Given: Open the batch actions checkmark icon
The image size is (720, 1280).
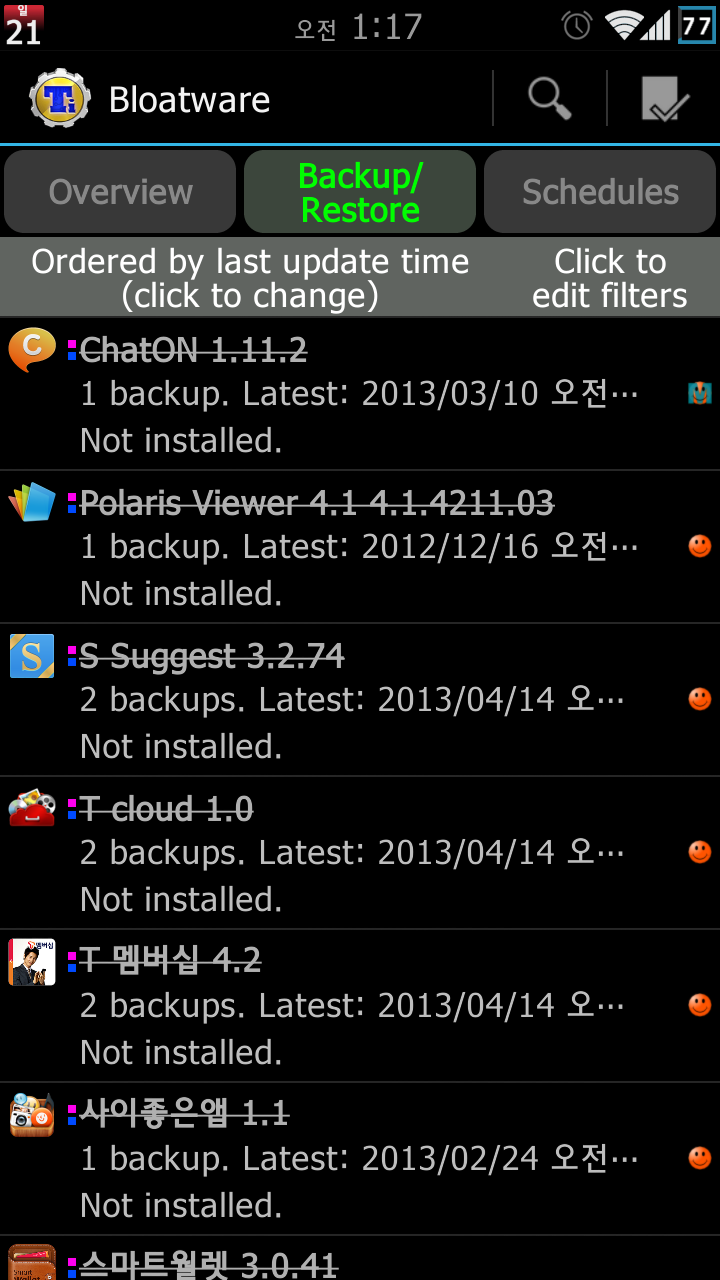Looking at the screenshot, I should 664,99.
